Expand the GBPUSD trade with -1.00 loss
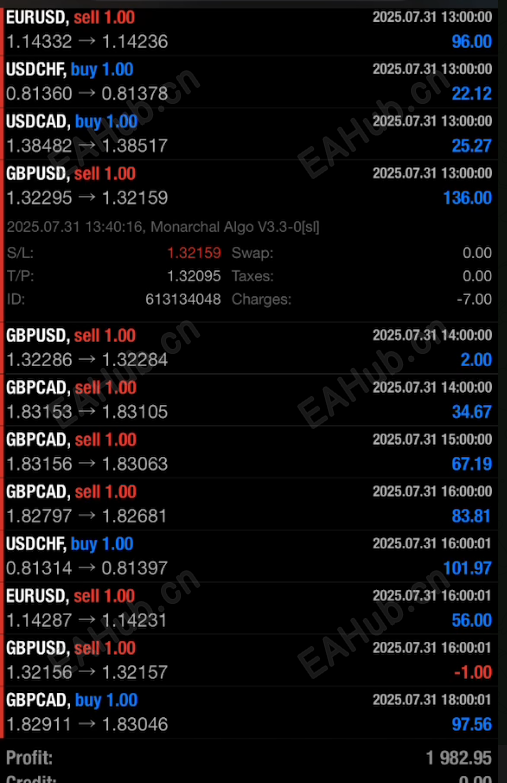 pyautogui.click(x=251, y=660)
